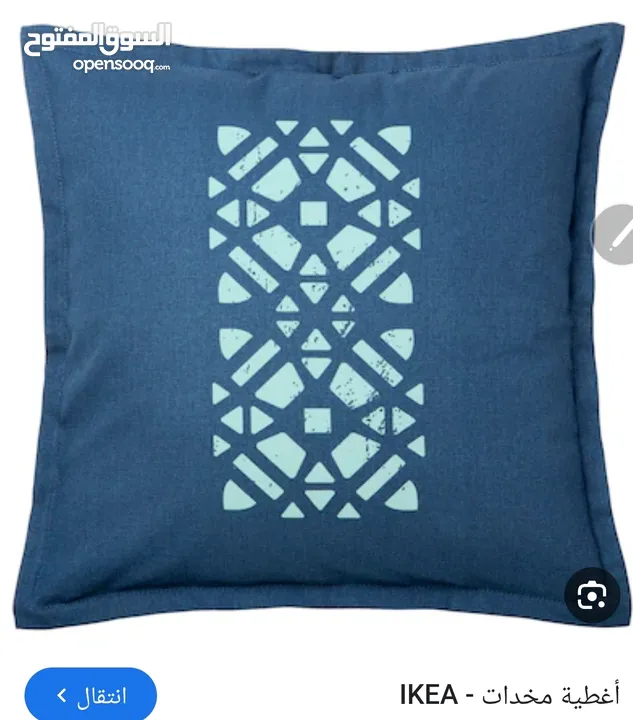Tap the انتقال visit button

coord(91,693)
